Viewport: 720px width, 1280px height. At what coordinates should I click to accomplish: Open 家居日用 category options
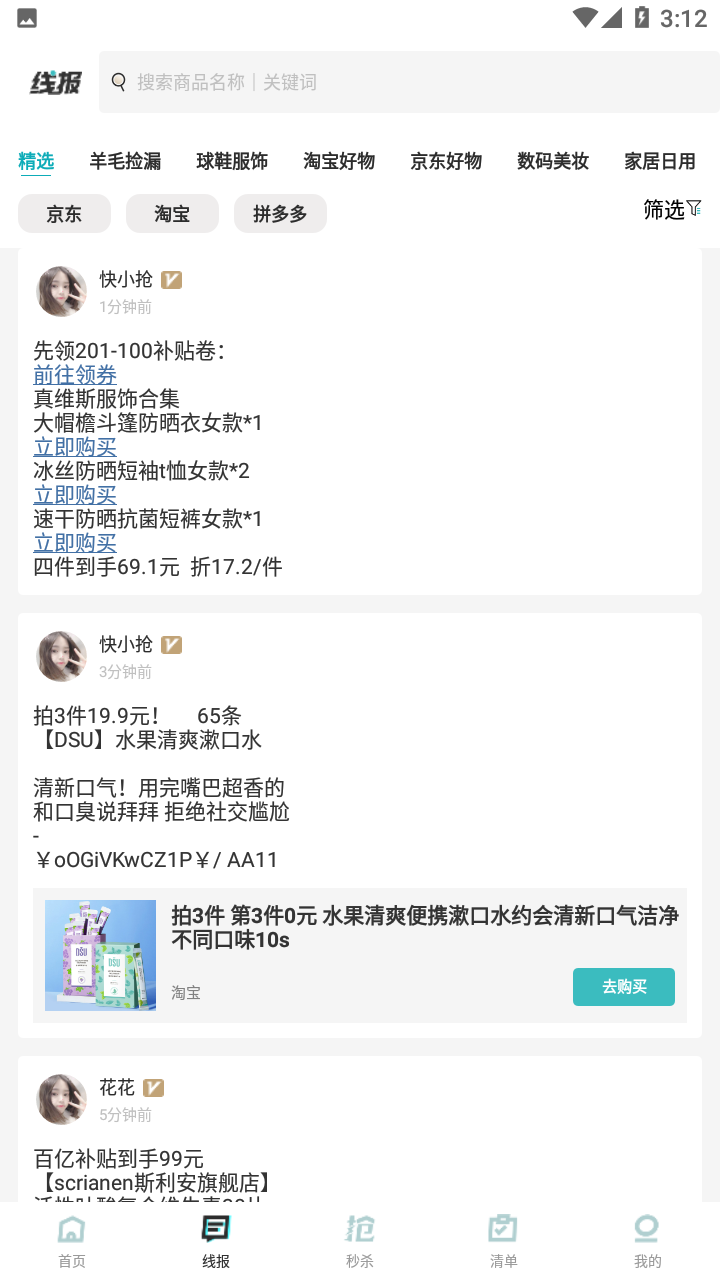click(660, 161)
